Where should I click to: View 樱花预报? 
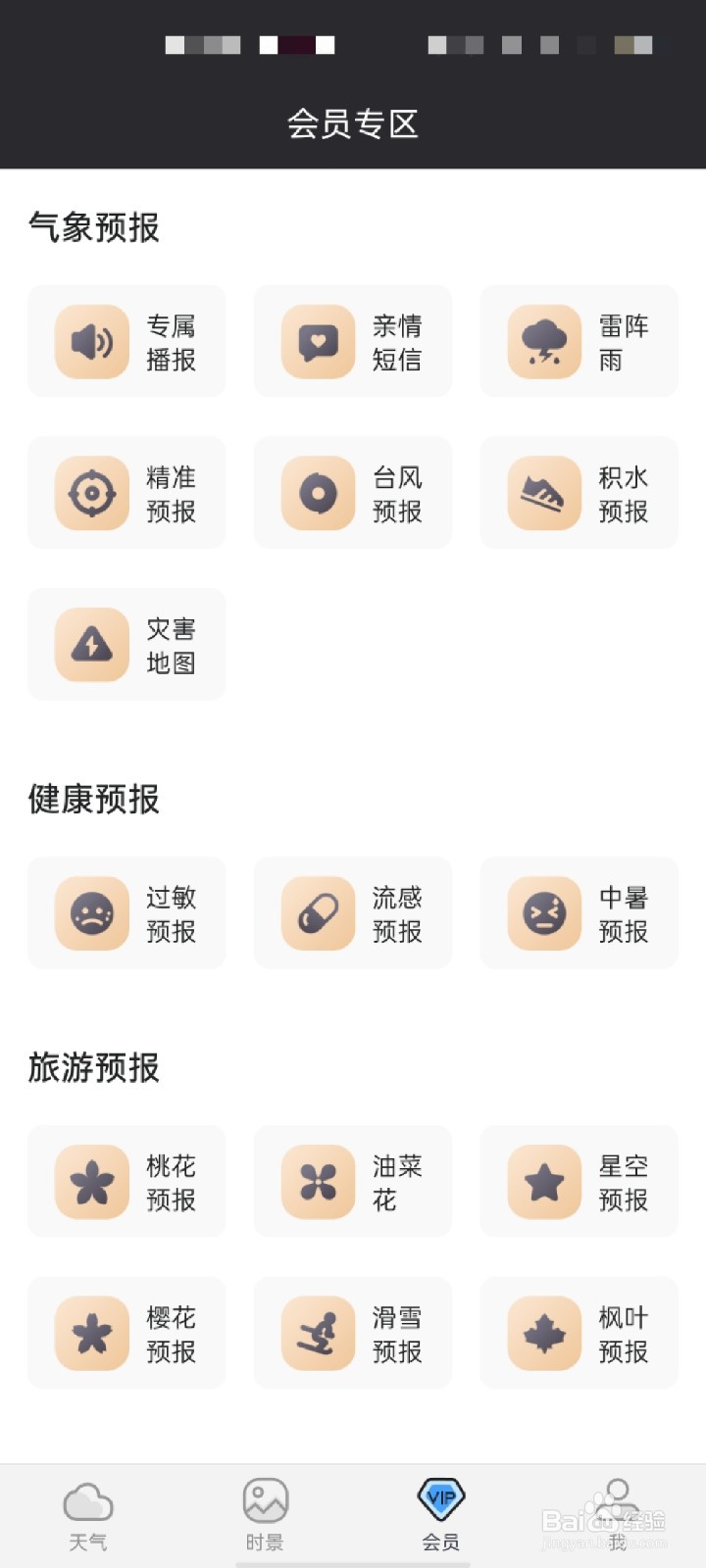126,1333
